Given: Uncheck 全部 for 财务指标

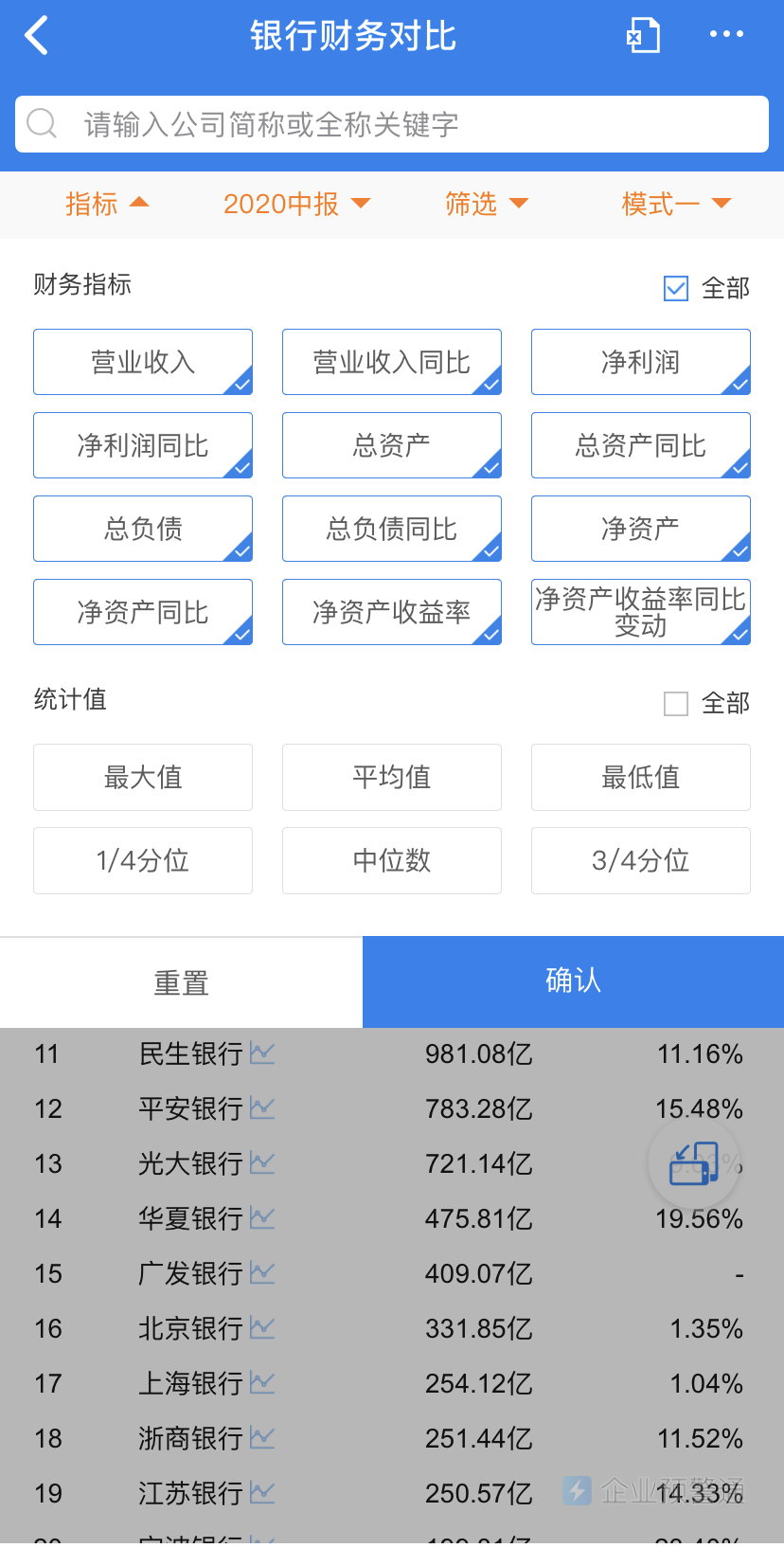Looking at the screenshot, I should pyautogui.click(x=706, y=288).
